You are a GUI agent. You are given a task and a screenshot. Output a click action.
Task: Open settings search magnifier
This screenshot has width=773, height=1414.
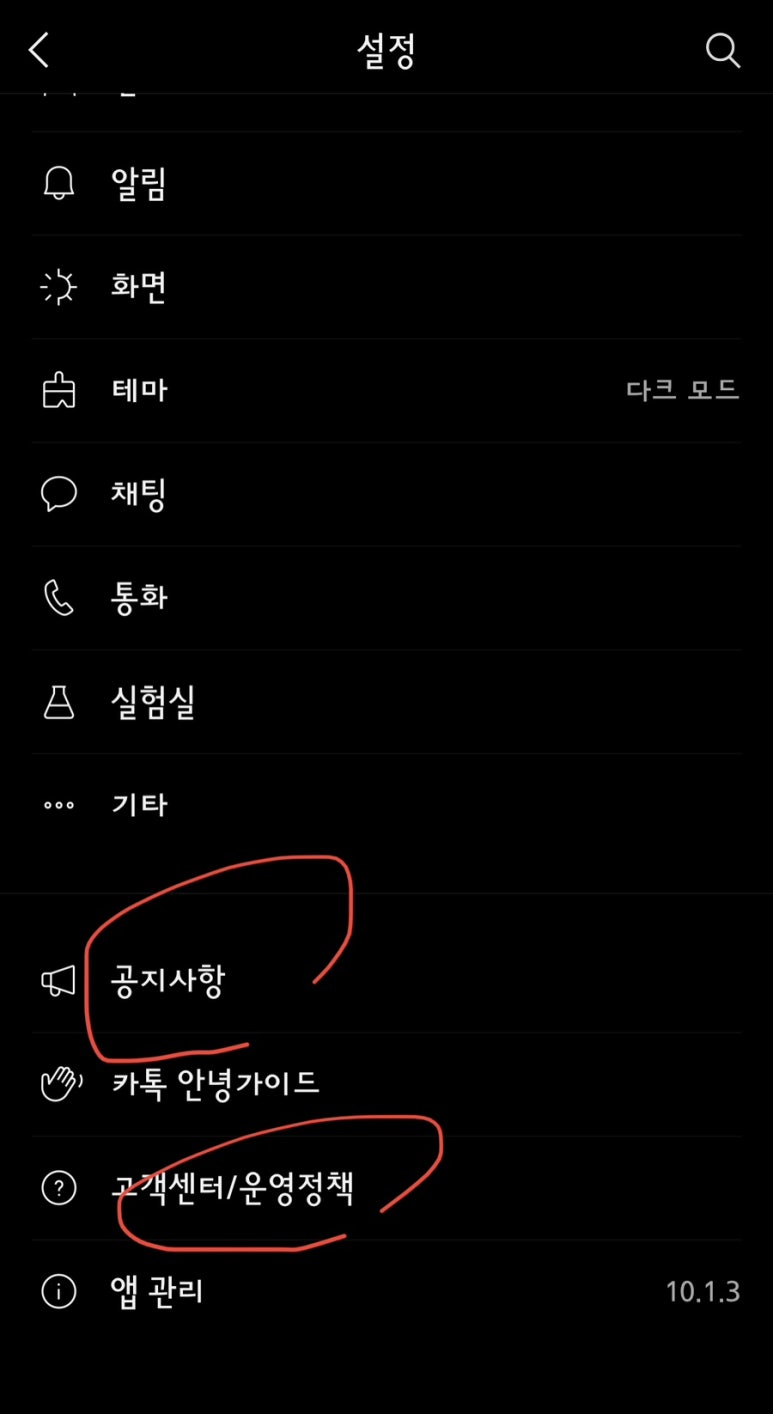tap(722, 49)
